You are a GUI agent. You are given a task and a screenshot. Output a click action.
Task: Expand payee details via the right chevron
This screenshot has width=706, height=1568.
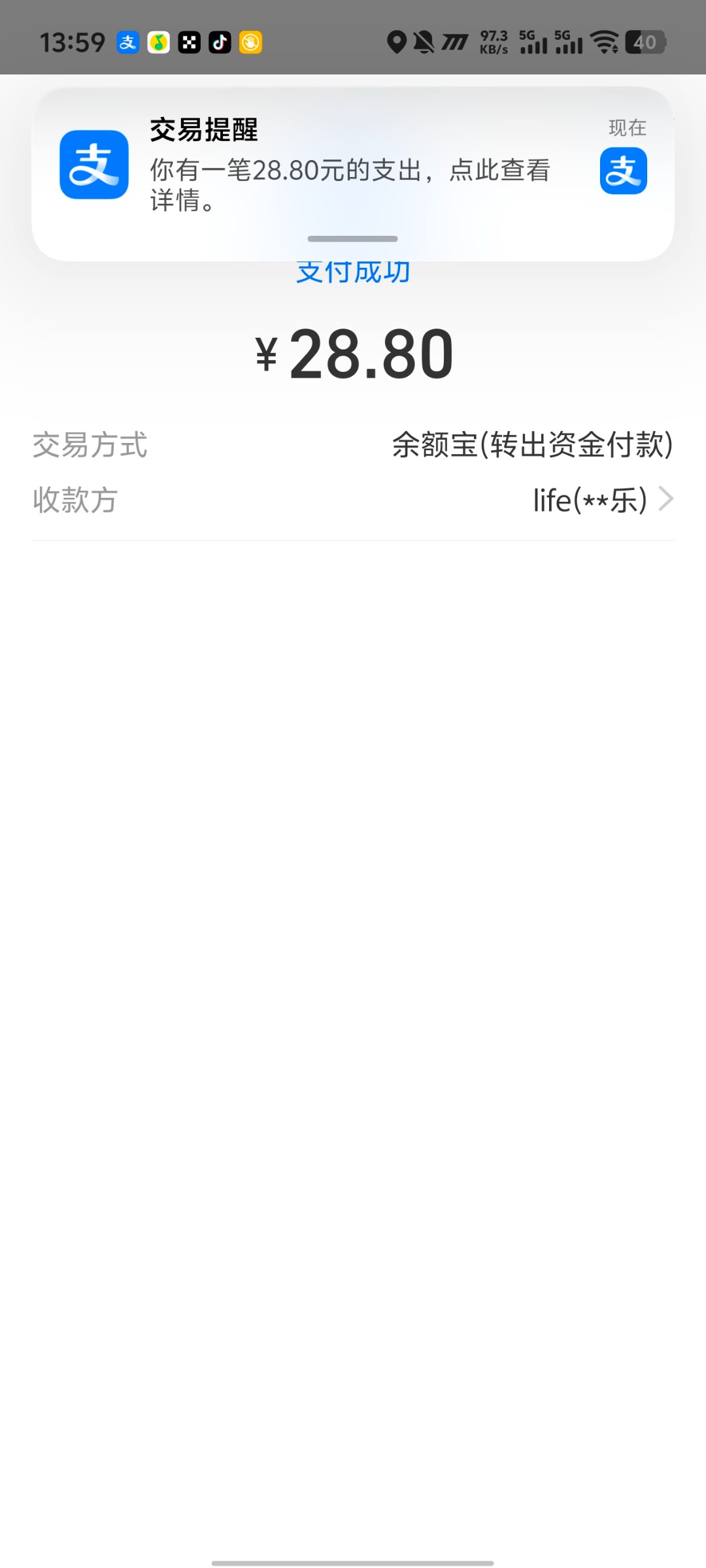click(665, 498)
